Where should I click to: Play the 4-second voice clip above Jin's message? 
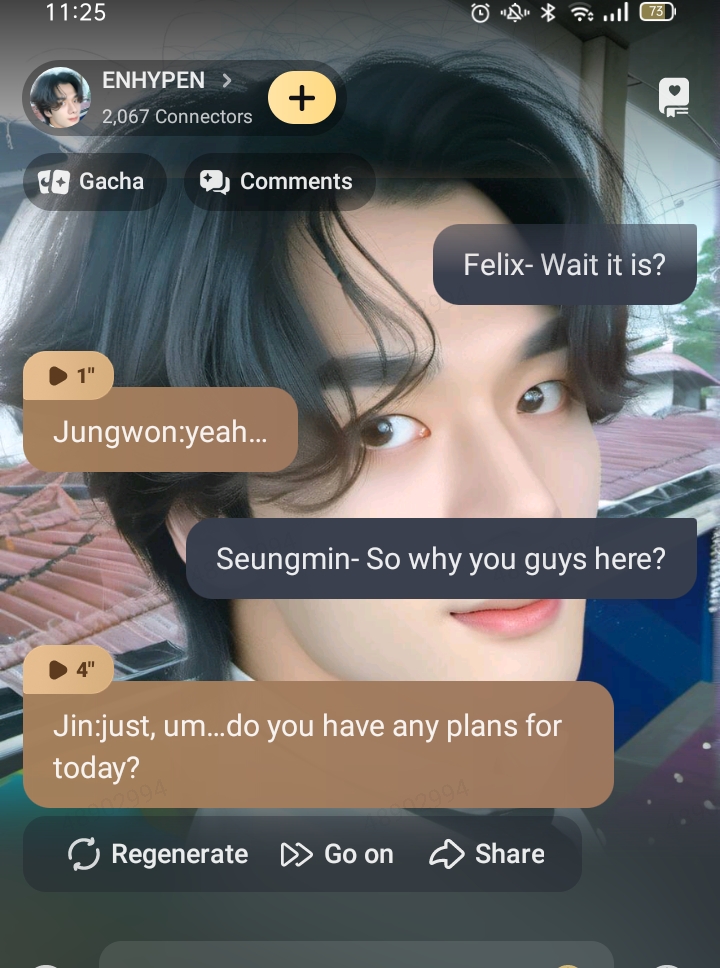click(x=69, y=670)
